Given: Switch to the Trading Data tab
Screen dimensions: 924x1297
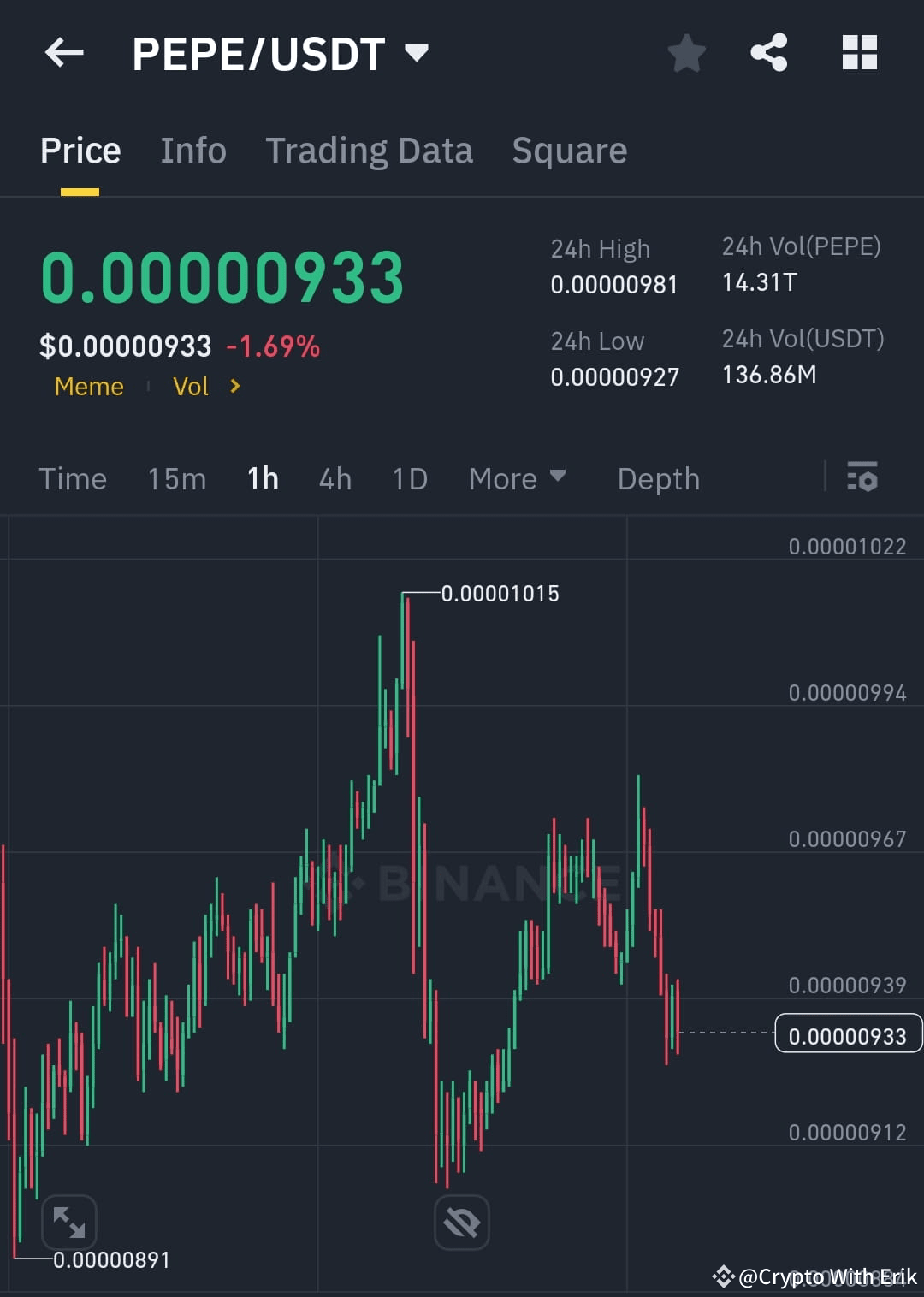Looking at the screenshot, I should click(x=370, y=150).
